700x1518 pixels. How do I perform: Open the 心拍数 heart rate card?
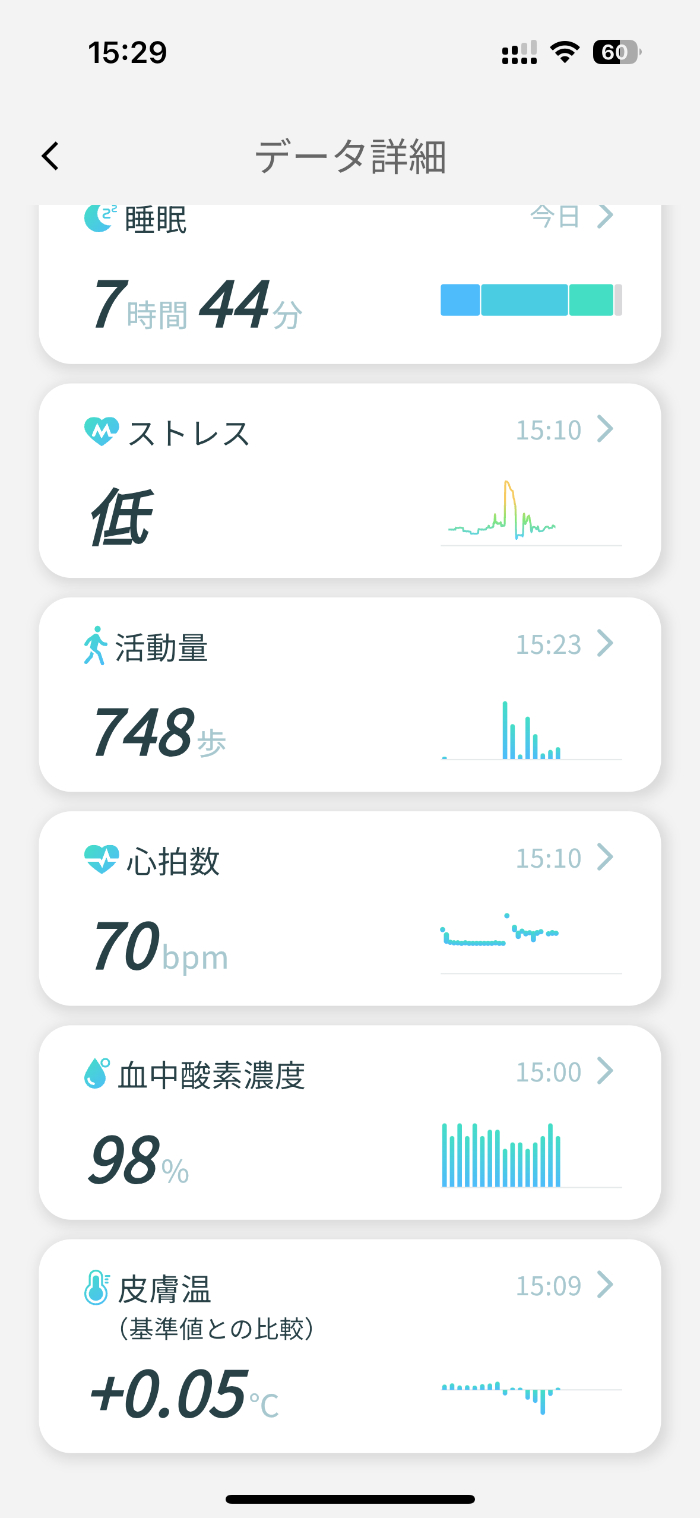click(350, 909)
